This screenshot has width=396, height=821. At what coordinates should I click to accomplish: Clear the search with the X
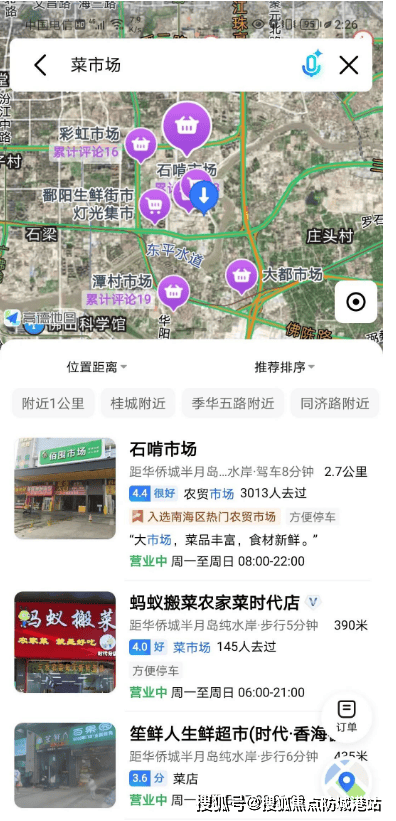click(349, 65)
